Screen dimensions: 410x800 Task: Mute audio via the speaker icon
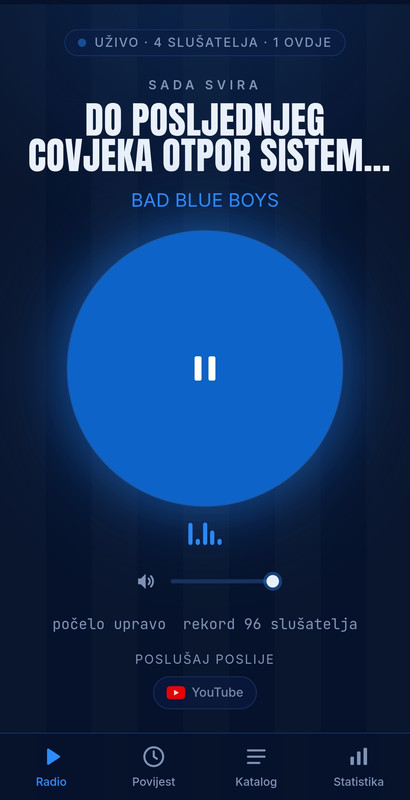pos(146,581)
